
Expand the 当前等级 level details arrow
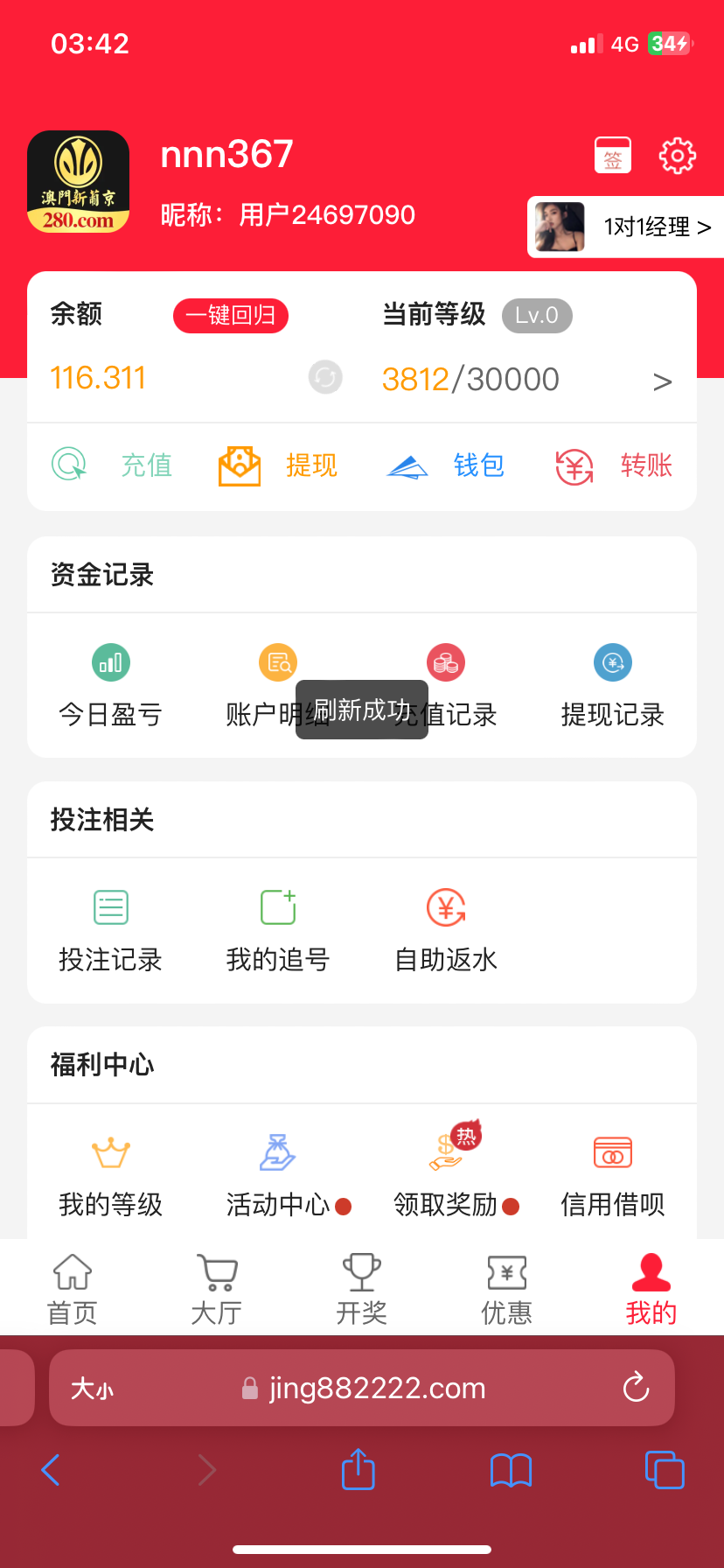662,381
